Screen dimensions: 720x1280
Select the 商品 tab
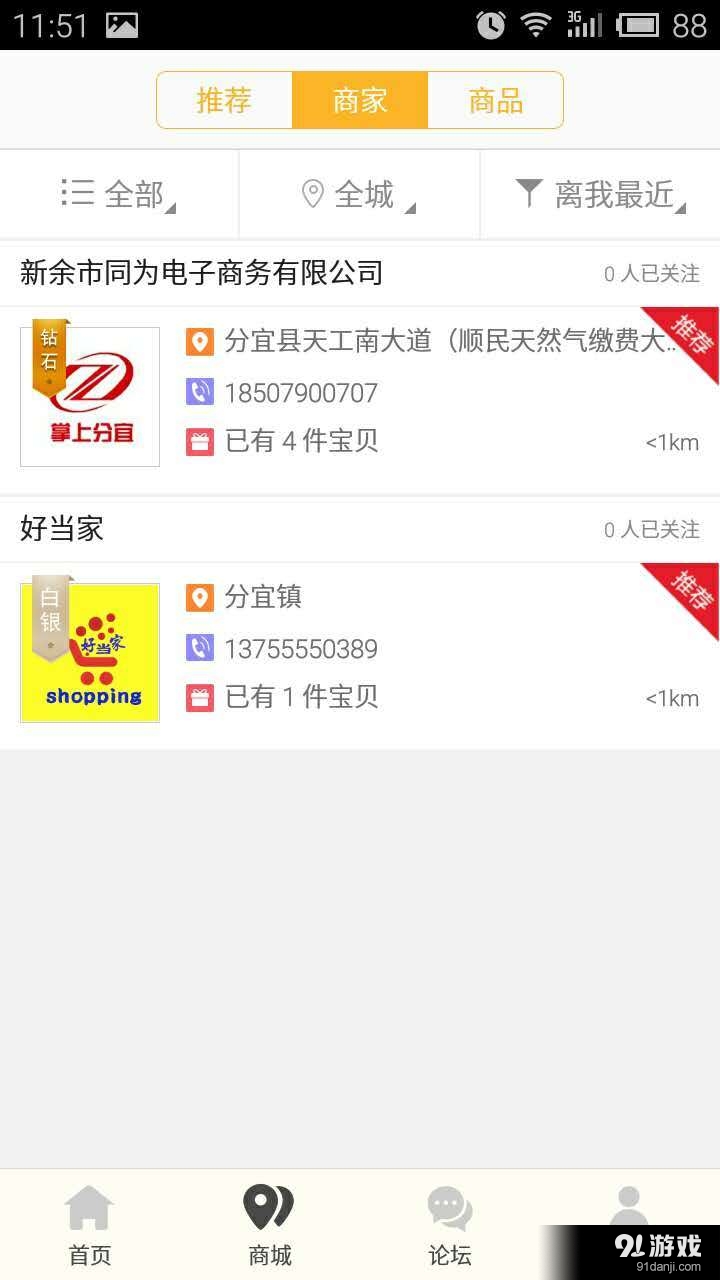[x=496, y=100]
